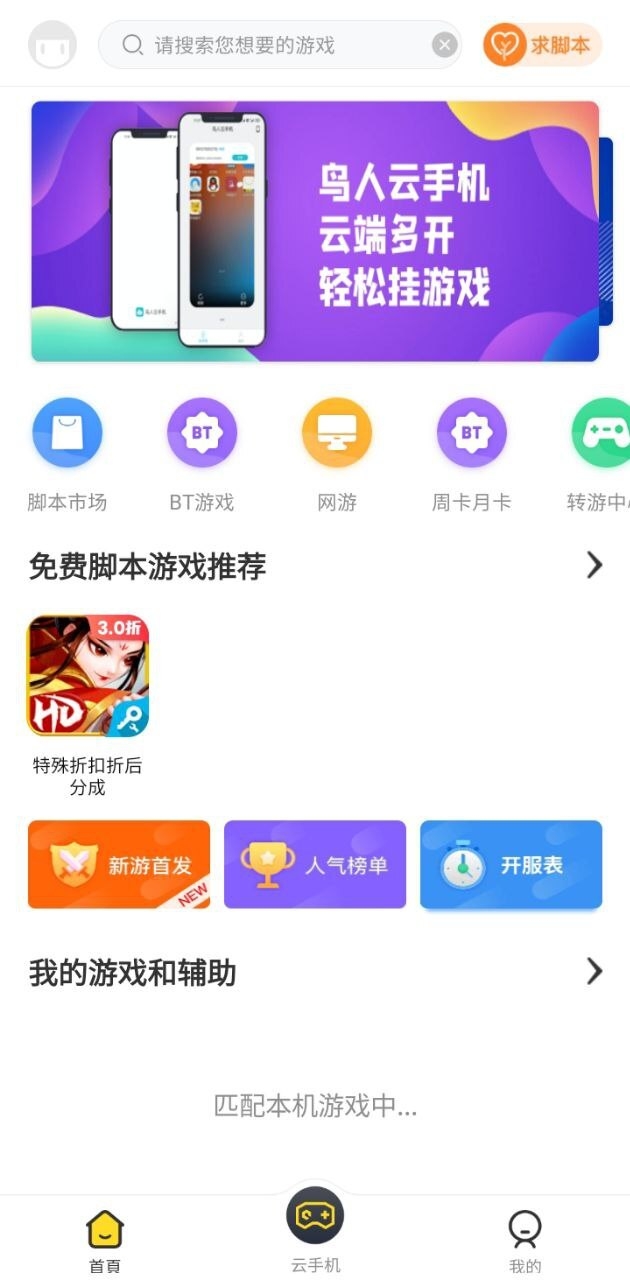View the 人气榜单 ranking
The height and width of the screenshot is (1280, 630).
[x=315, y=865]
